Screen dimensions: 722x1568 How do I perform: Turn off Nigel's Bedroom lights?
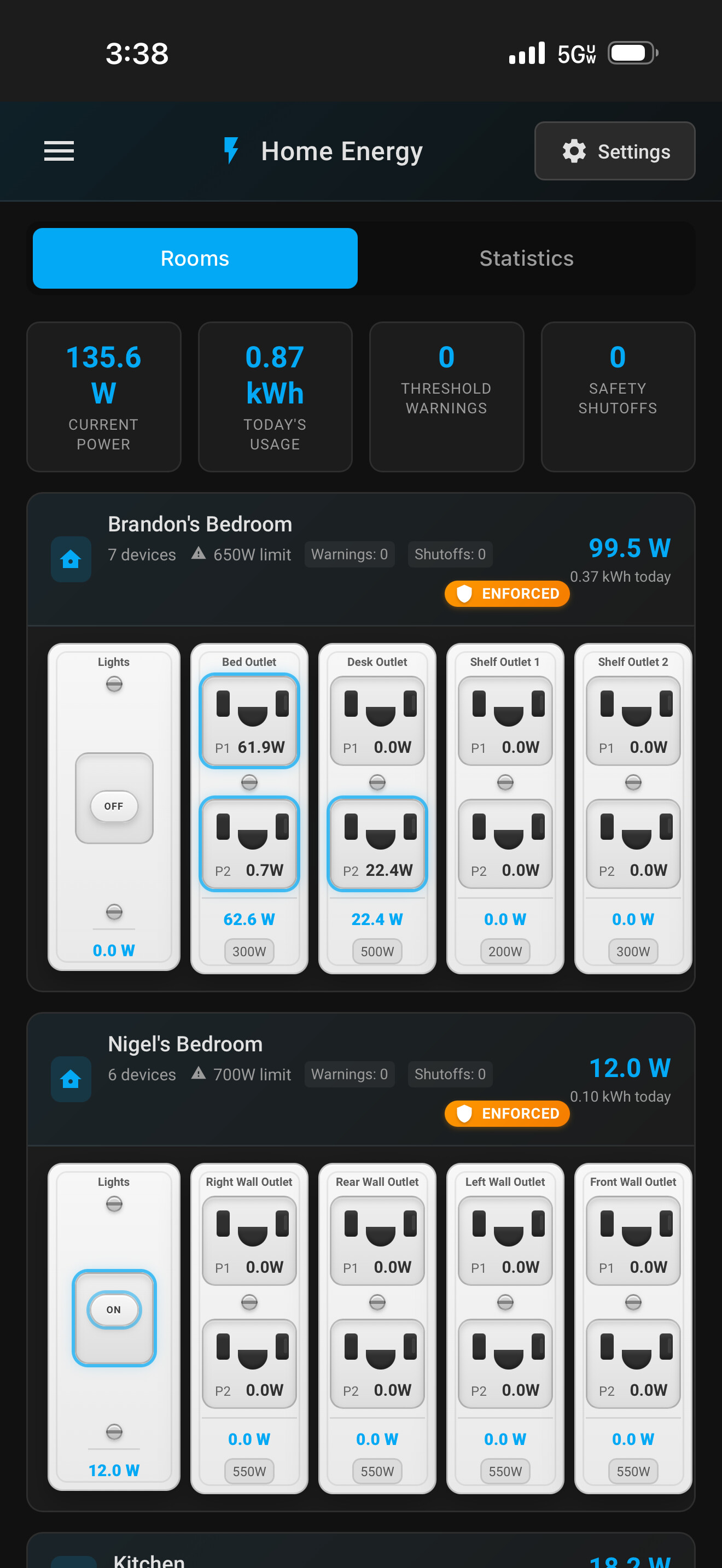pos(114,1309)
